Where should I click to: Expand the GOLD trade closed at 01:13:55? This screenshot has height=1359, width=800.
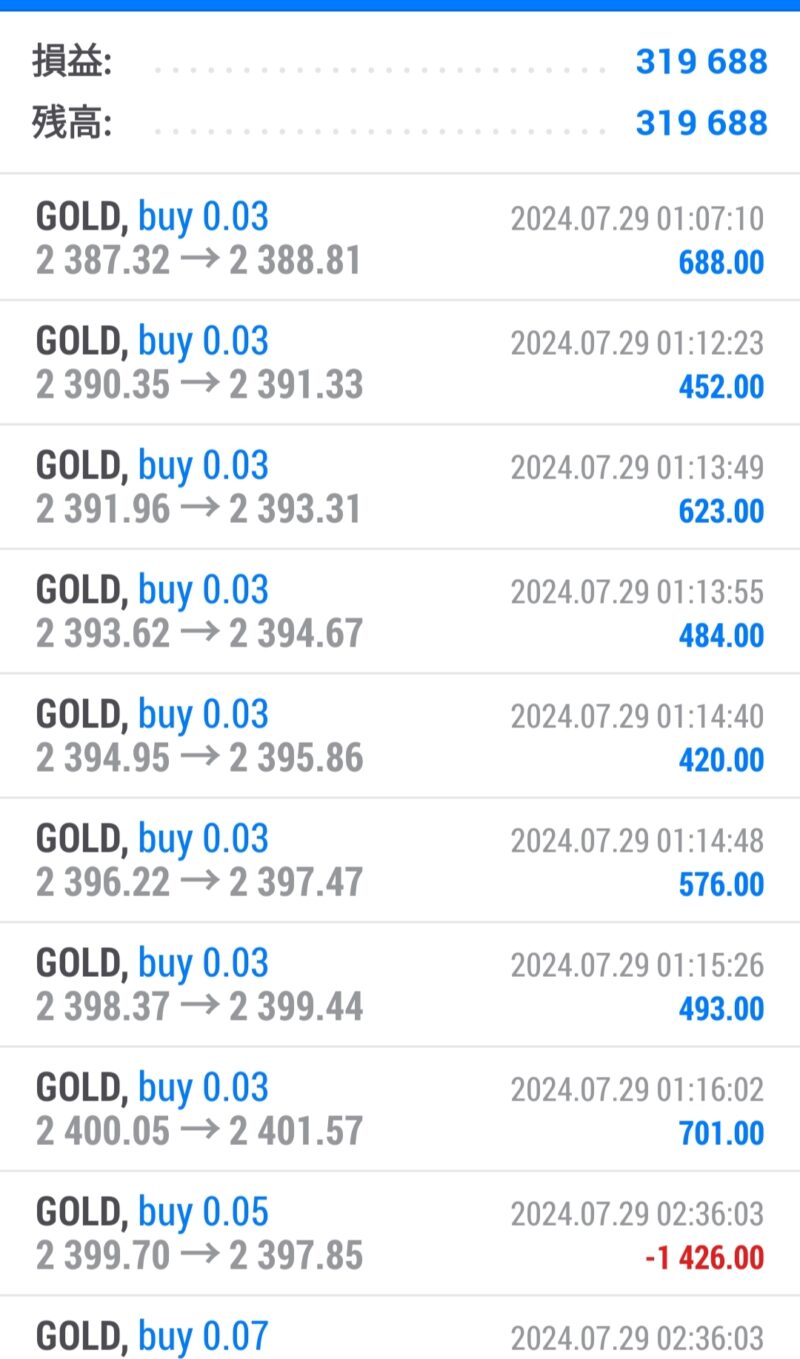[400, 612]
